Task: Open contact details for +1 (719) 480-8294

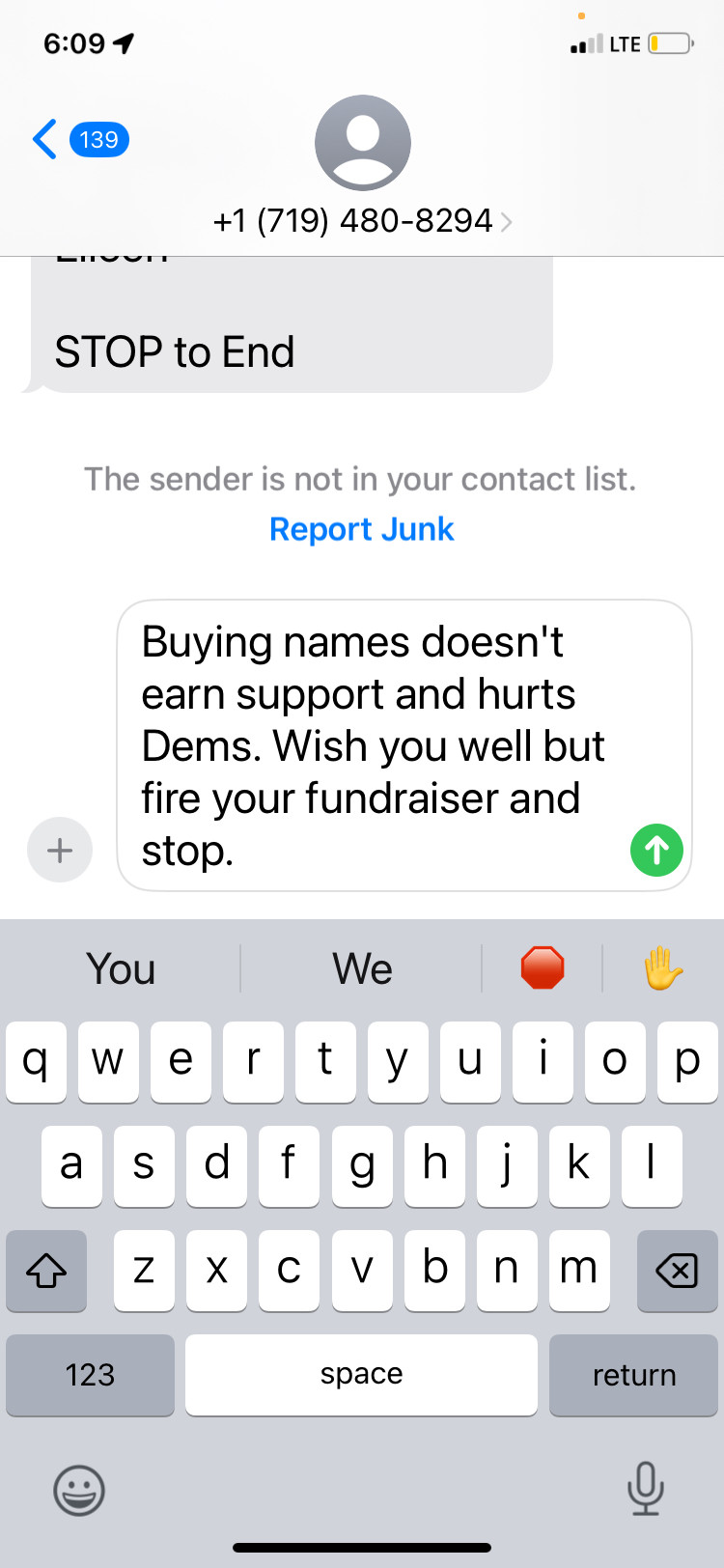Action: click(x=362, y=221)
